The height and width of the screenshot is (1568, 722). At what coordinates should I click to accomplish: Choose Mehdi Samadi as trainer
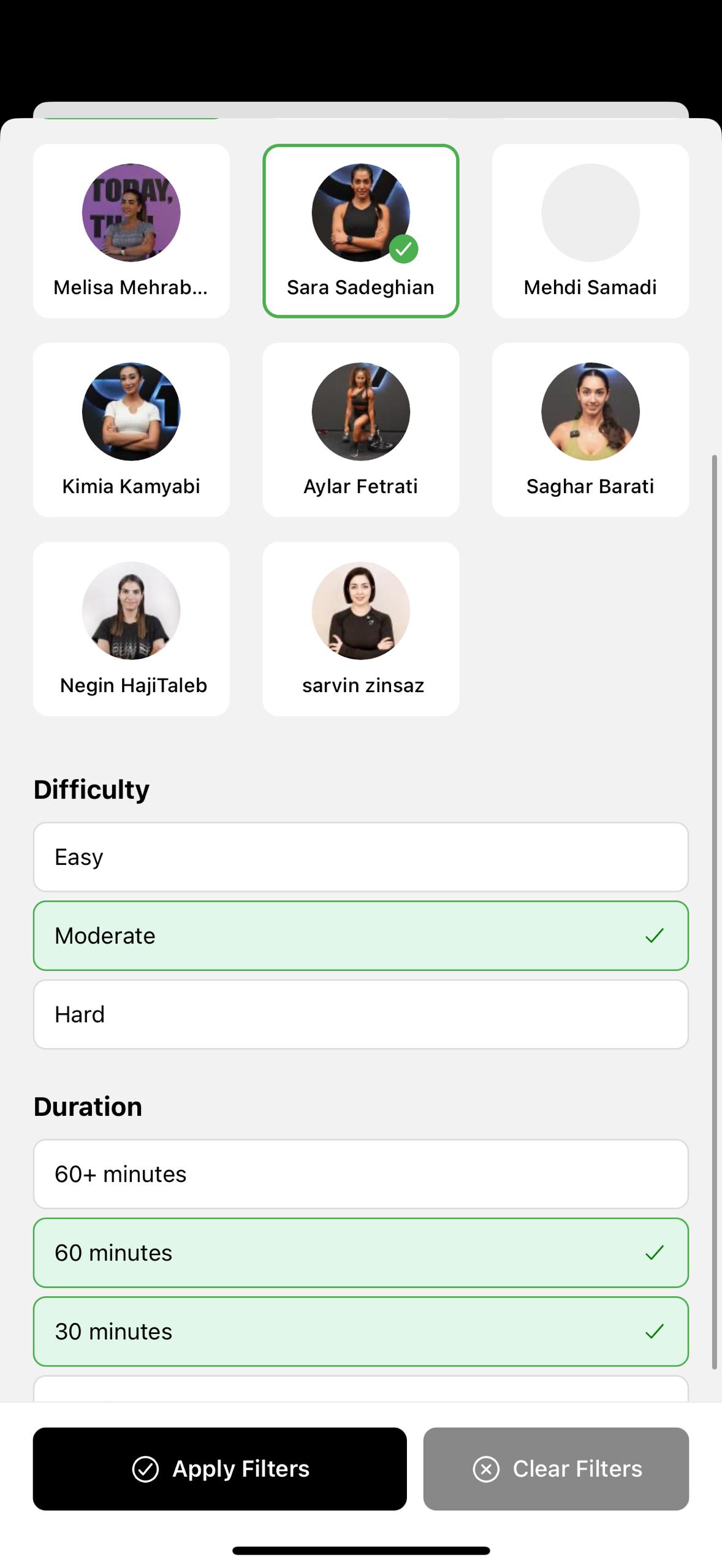tap(590, 231)
